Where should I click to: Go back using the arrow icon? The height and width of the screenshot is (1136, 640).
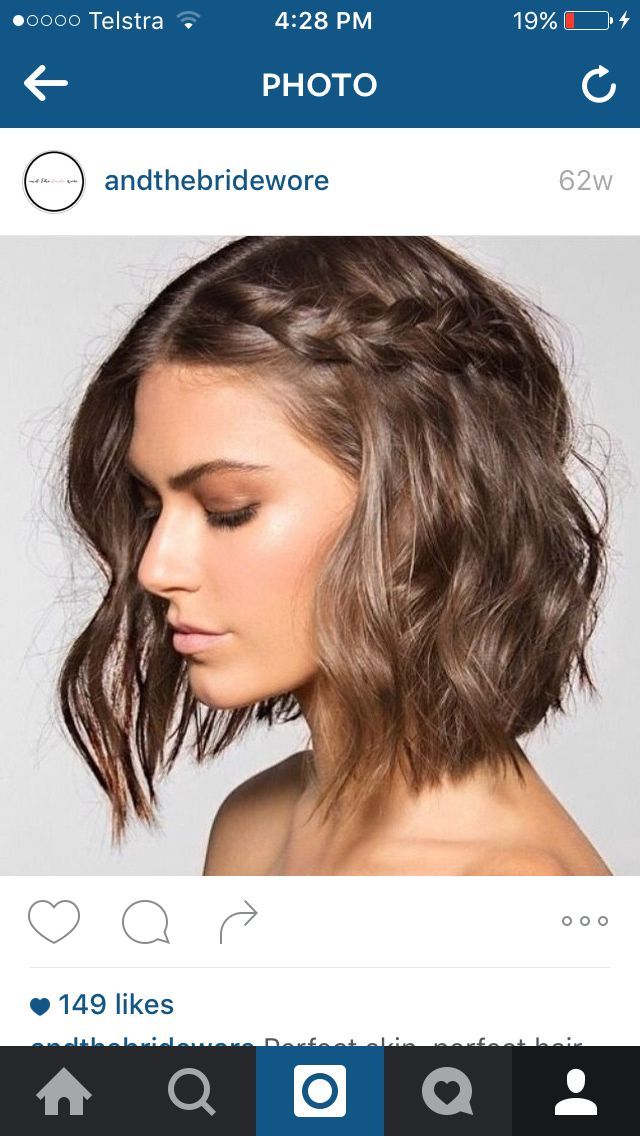coord(46,84)
